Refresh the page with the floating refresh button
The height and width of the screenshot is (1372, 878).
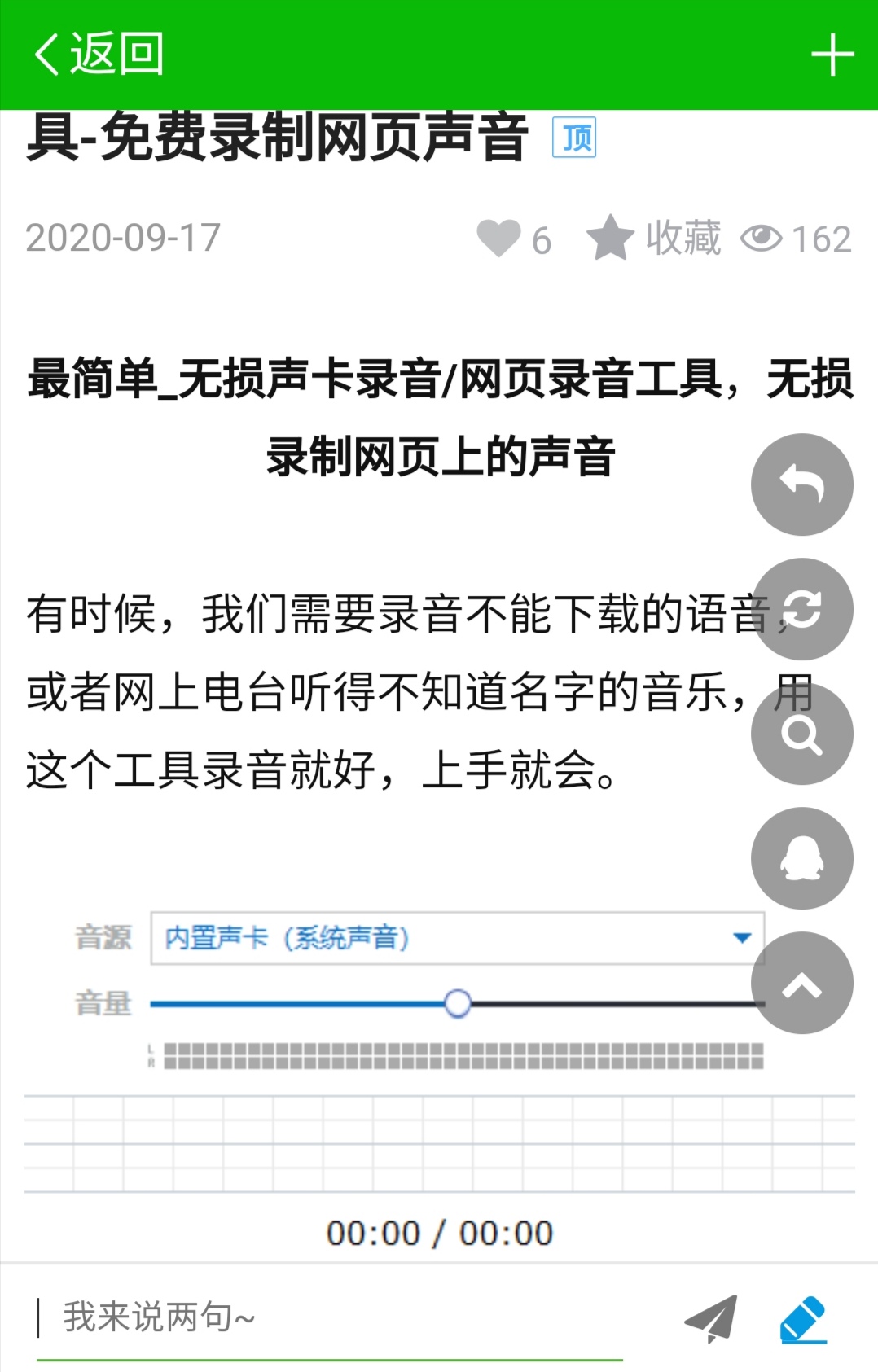[801, 609]
